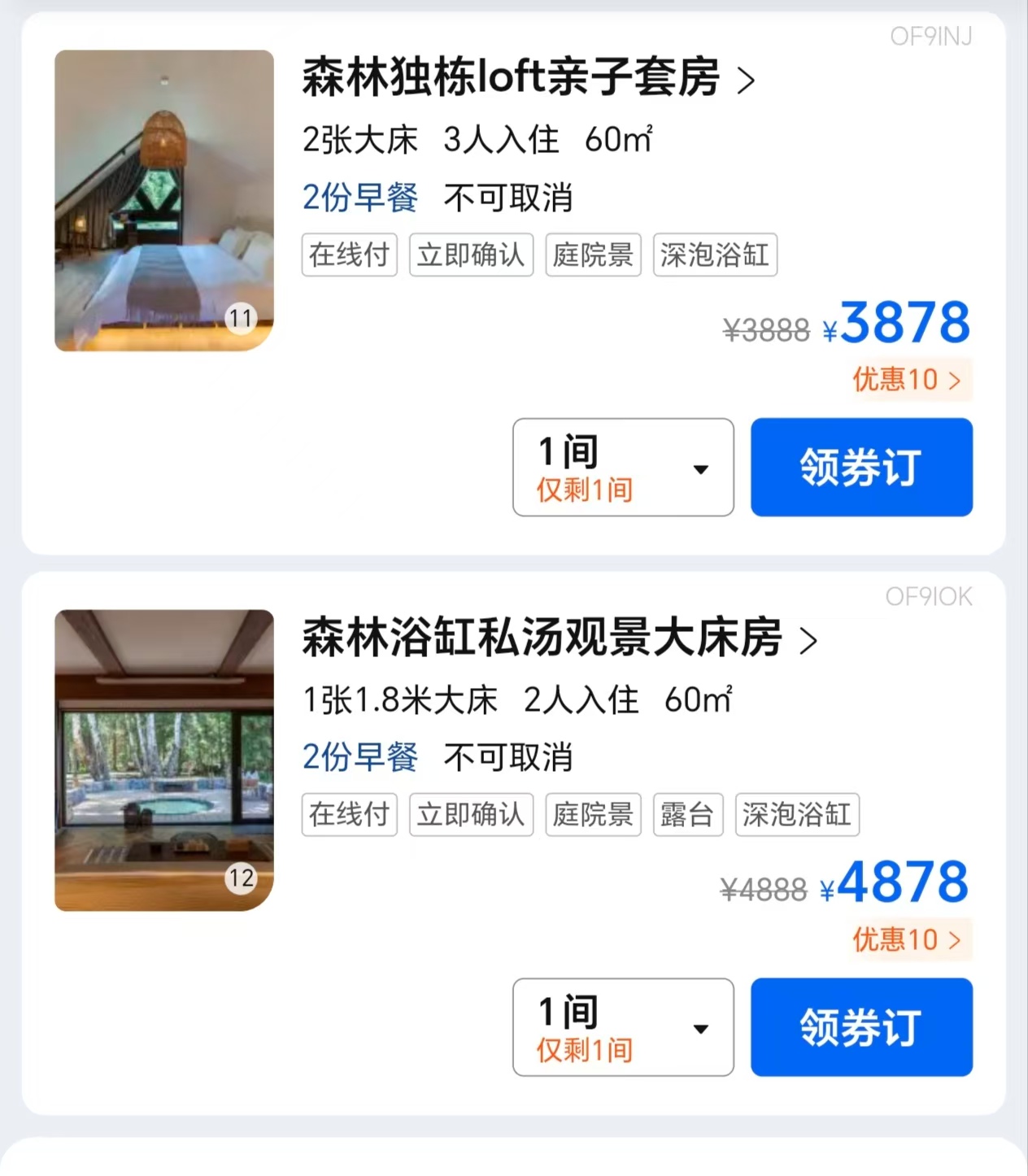This screenshot has height=1176, width=1028.
Task: View photos of 森林浴缸私汤观景大床房
Action: (x=164, y=760)
